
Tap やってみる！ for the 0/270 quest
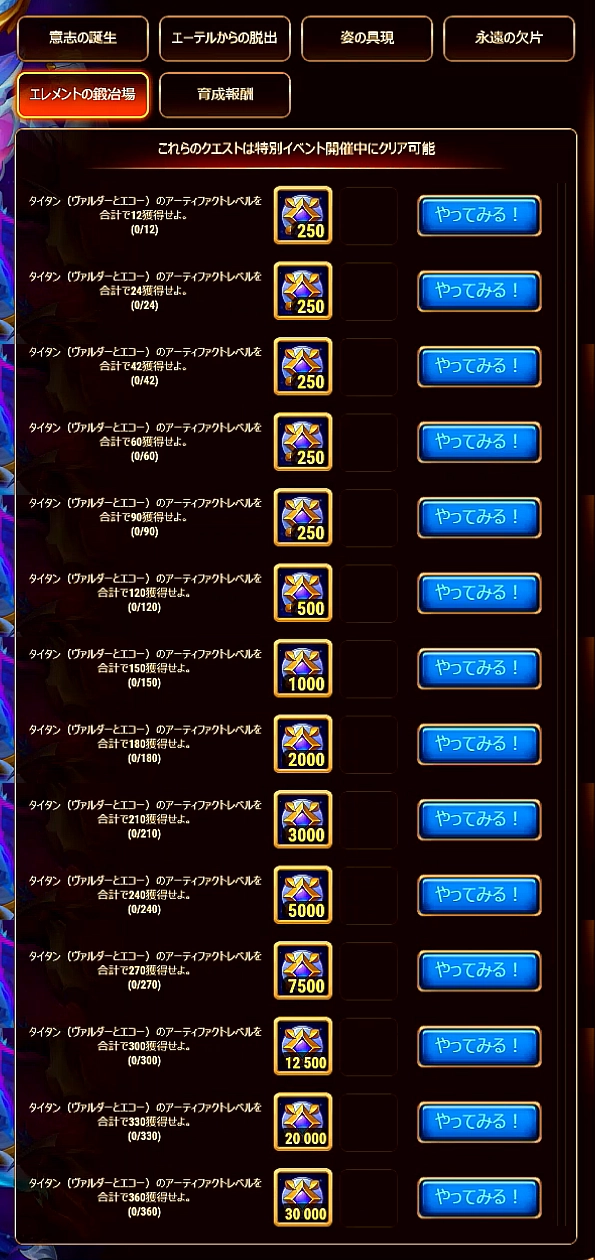[479, 971]
